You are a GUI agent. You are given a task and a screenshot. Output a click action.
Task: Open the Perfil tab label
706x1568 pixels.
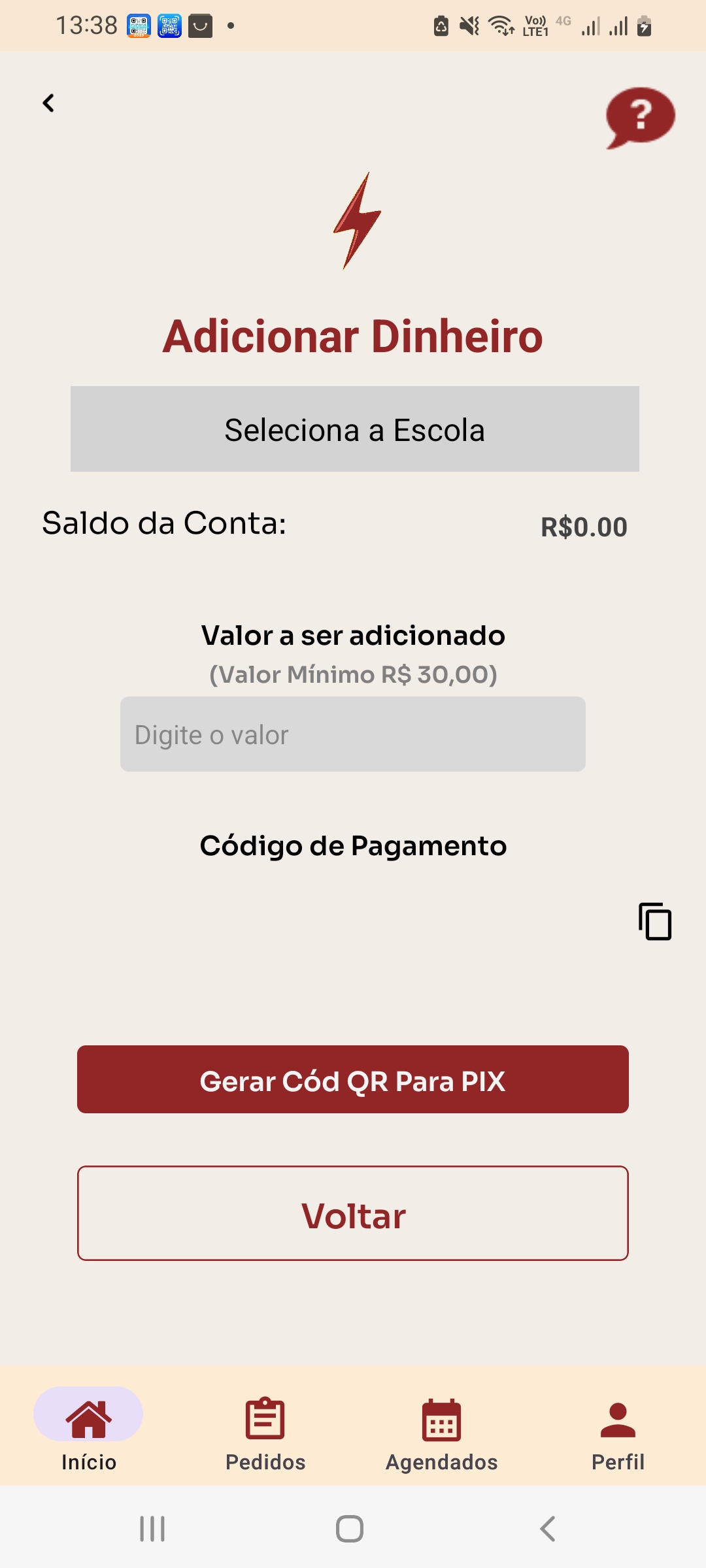[617, 1462]
